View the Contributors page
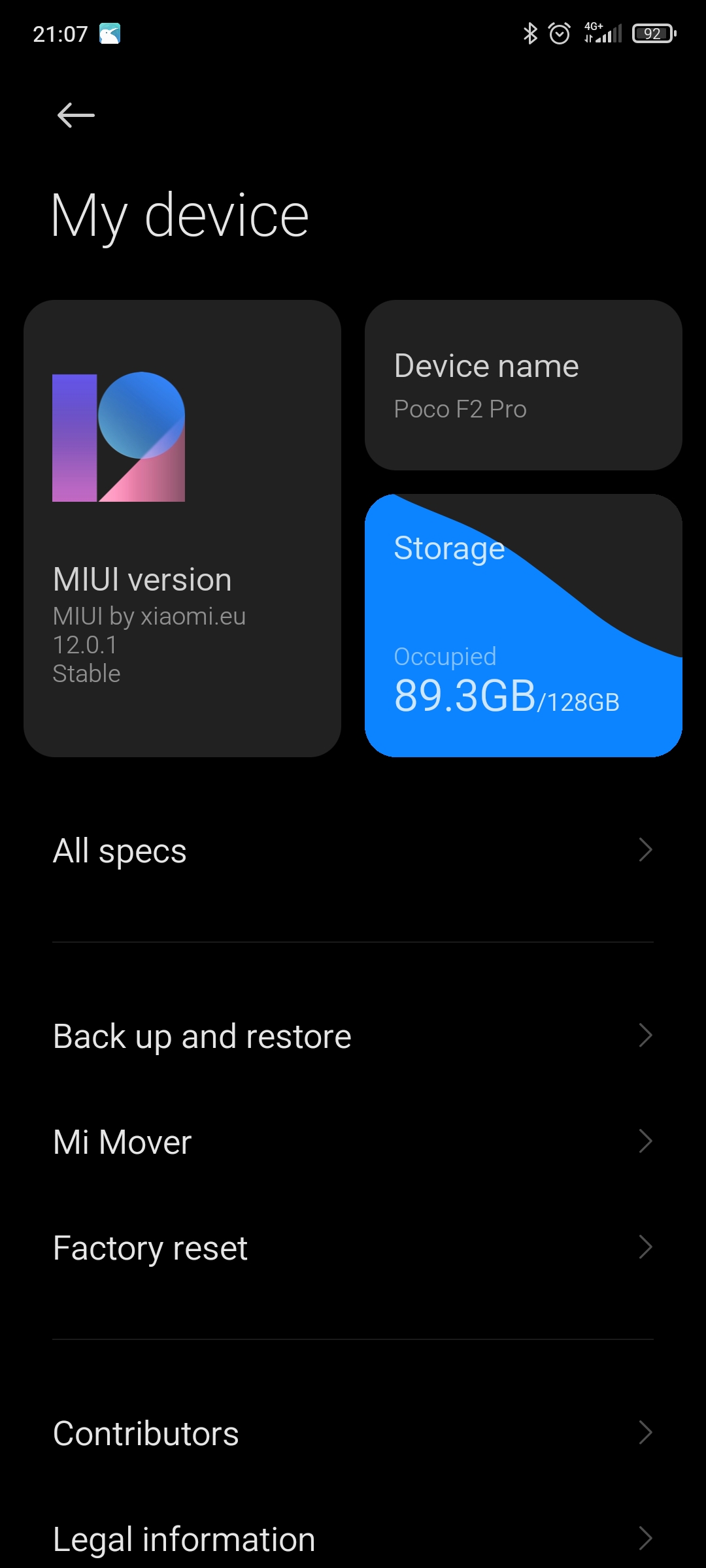Screen dimensions: 706x1568 pyautogui.click(x=353, y=1433)
